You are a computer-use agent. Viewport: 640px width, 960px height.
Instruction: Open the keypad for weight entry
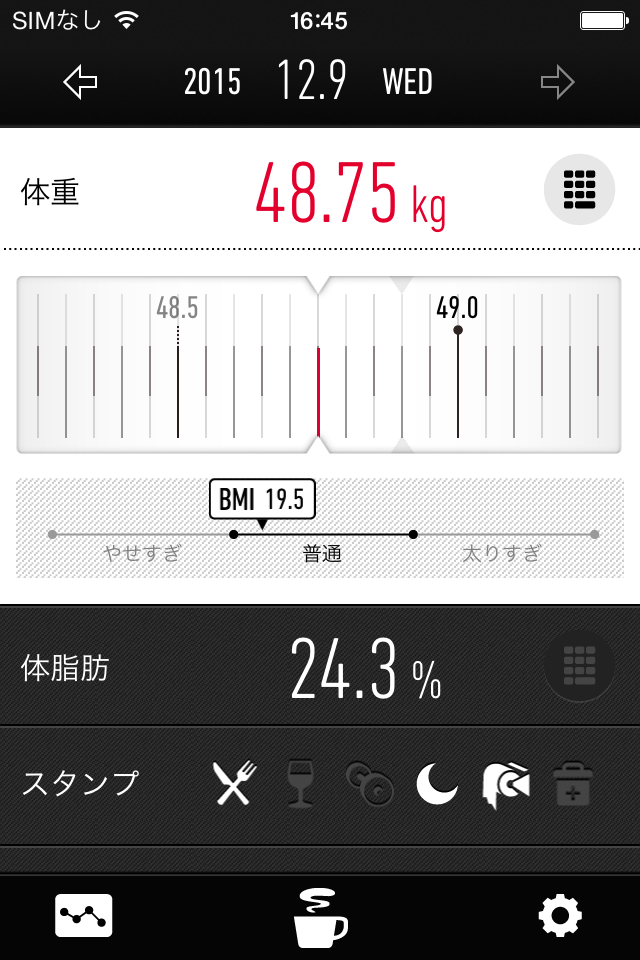[x=579, y=189]
